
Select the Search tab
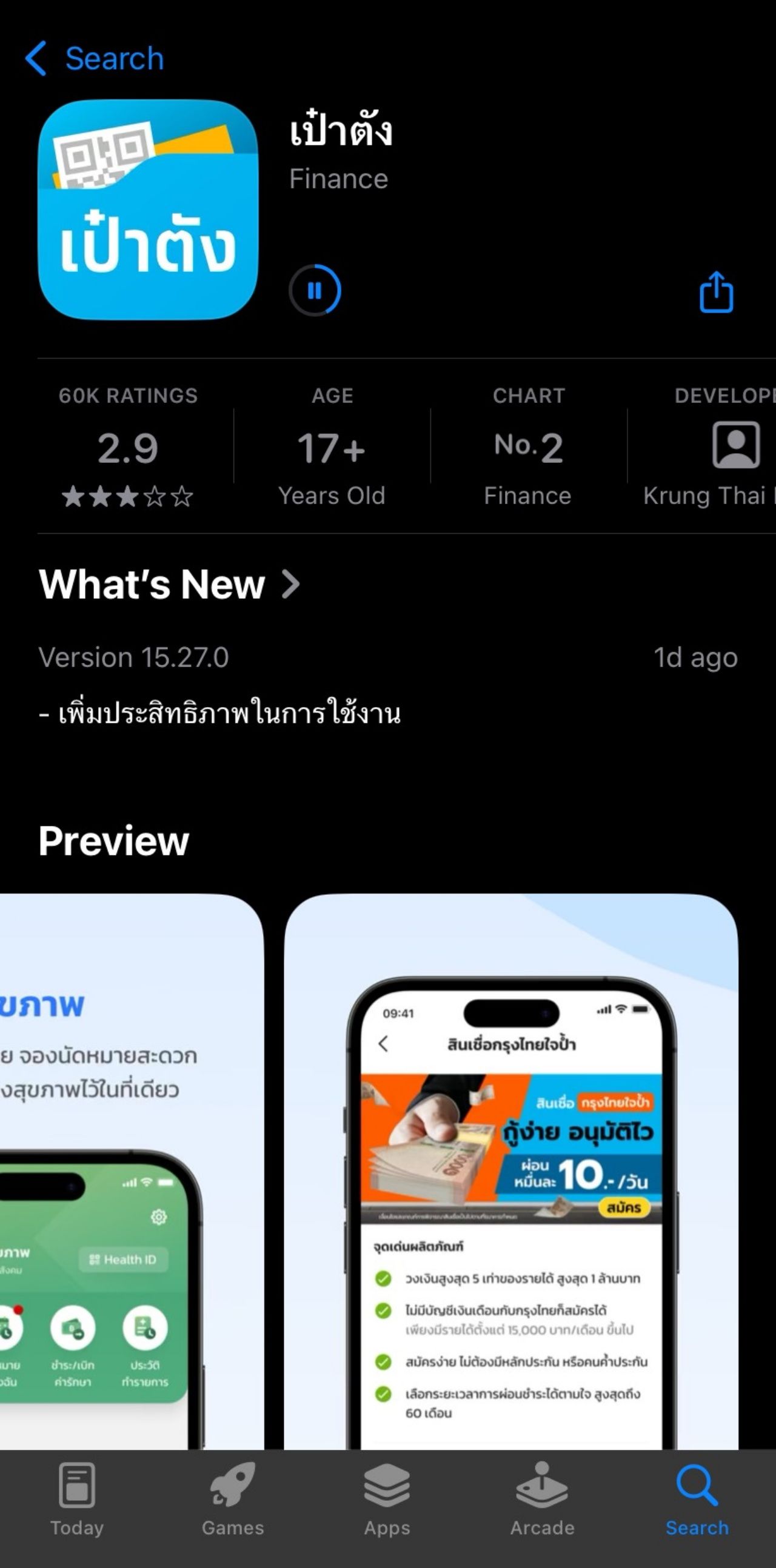(697, 1498)
